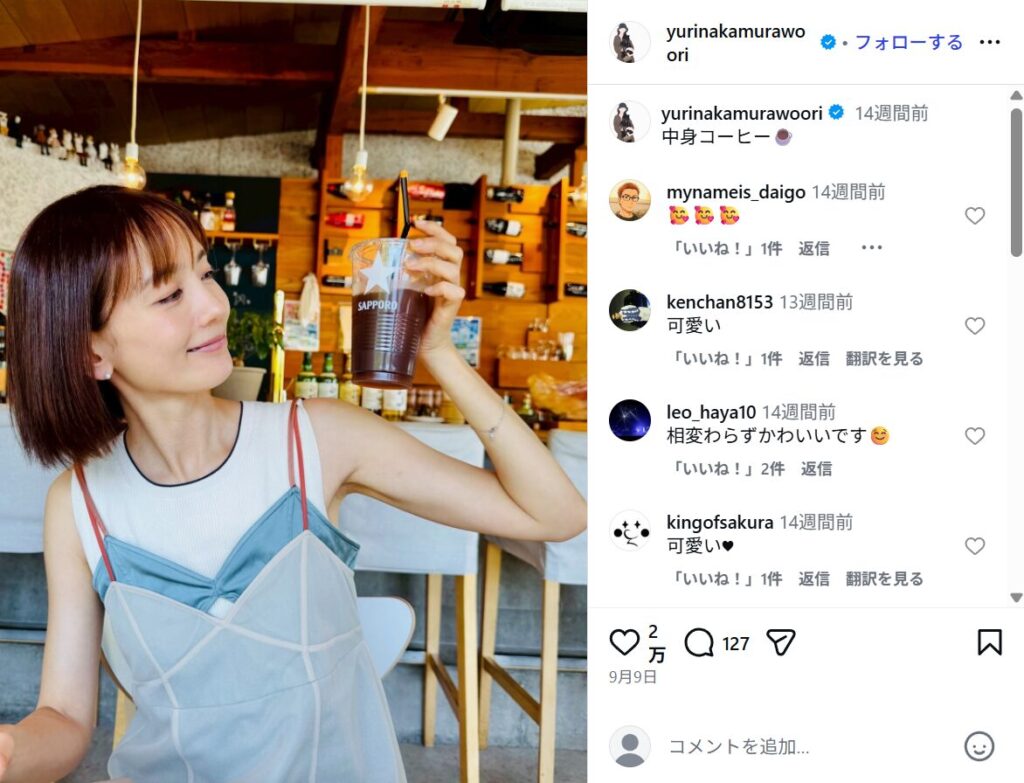Image resolution: width=1024 pixels, height=783 pixels.
Task: Tap the フォローする follow button
Action: [x=908, y=42]
